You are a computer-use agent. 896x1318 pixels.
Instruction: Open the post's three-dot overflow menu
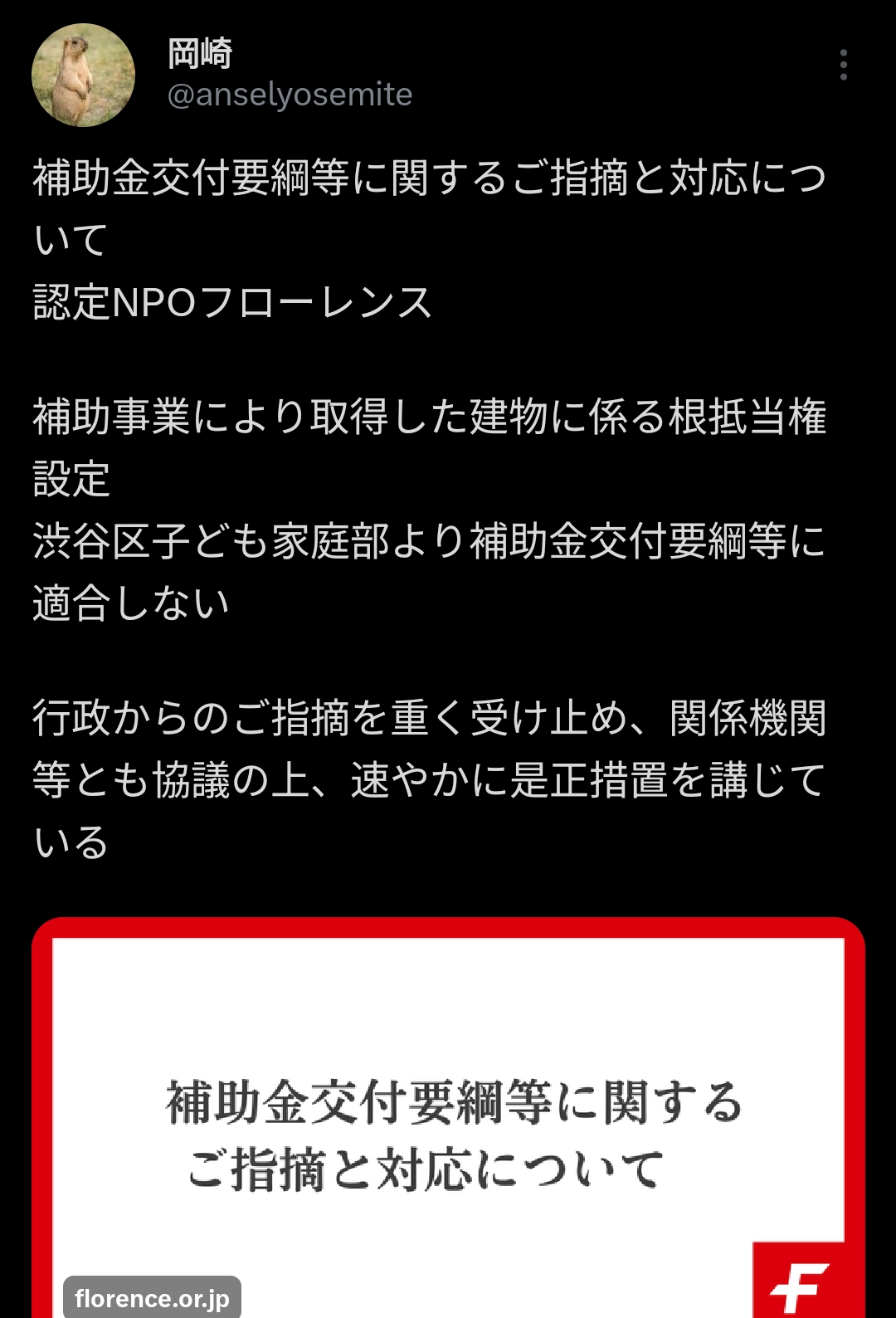pos(843,65)
